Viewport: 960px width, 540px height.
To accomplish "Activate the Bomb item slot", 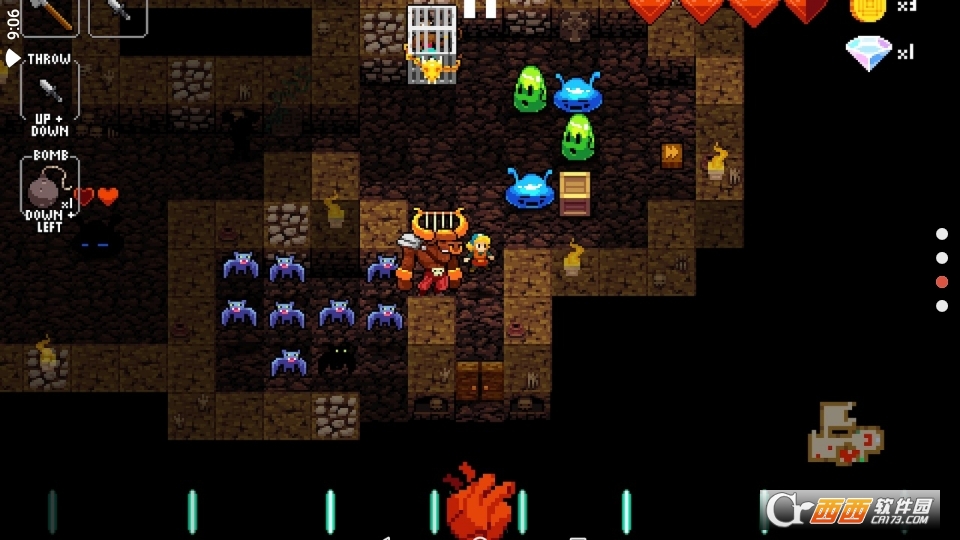I will tap(49, 188).
